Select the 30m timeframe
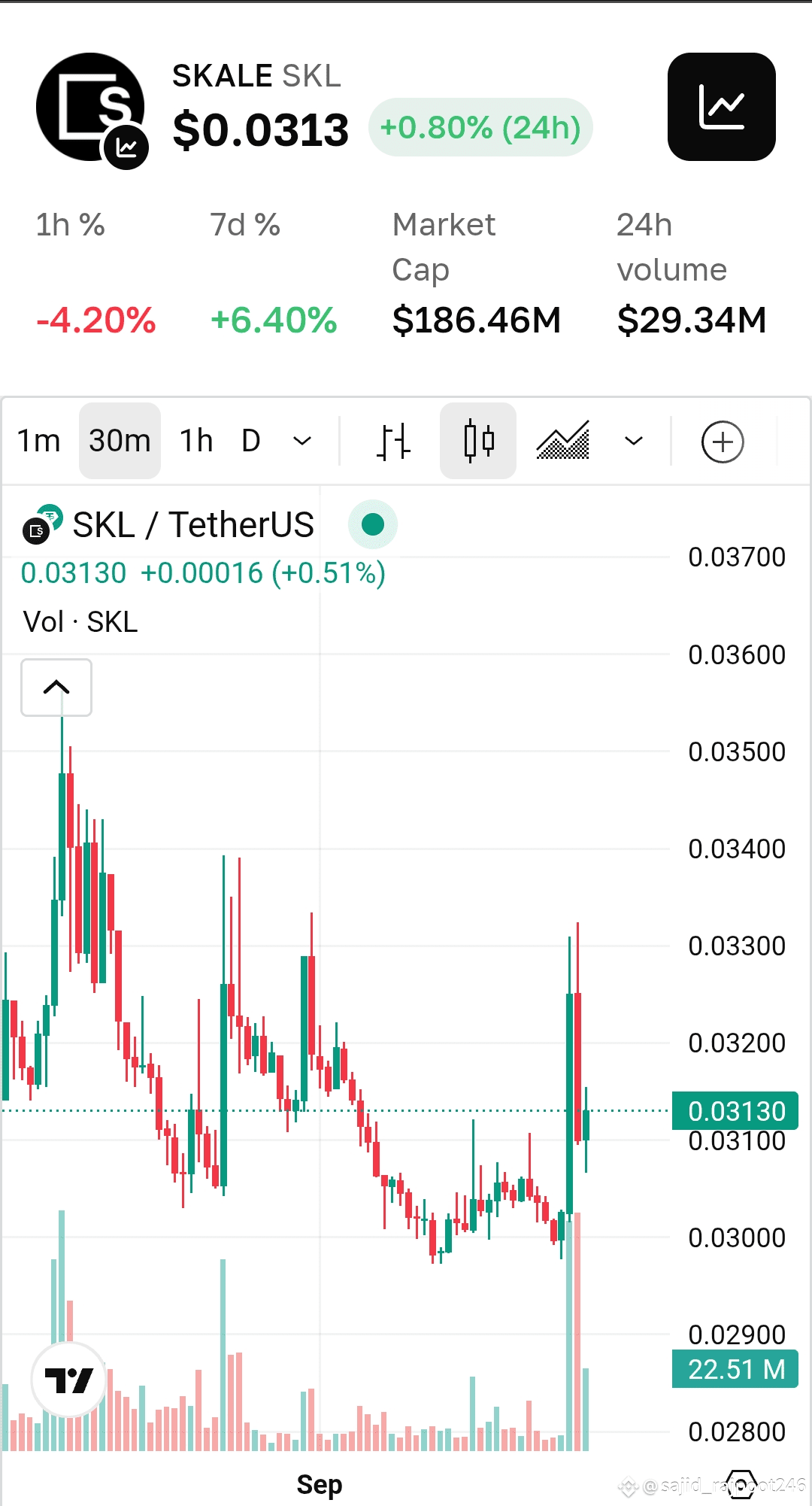Screen dimensions: 812x1506 (120, 441)
